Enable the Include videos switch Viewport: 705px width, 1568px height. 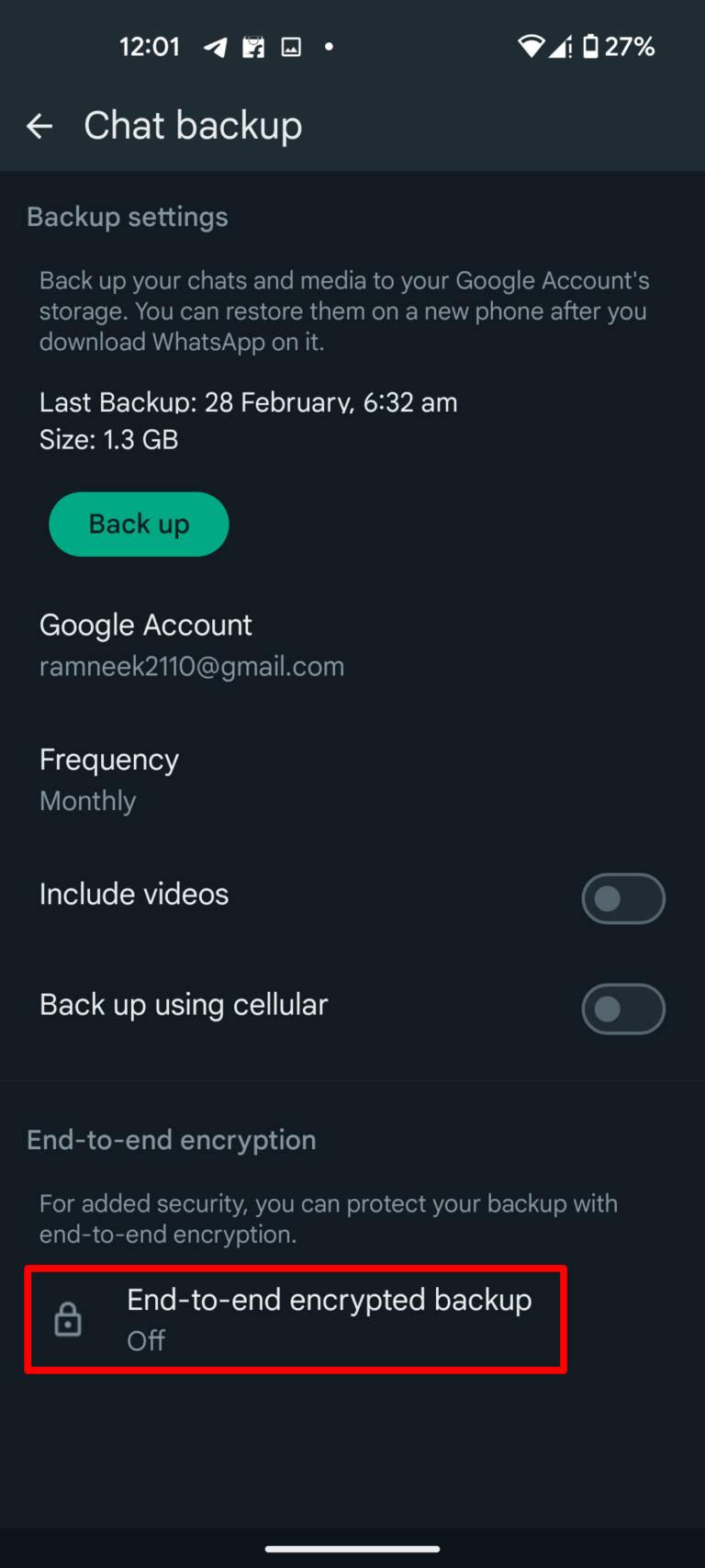[623, 898]
